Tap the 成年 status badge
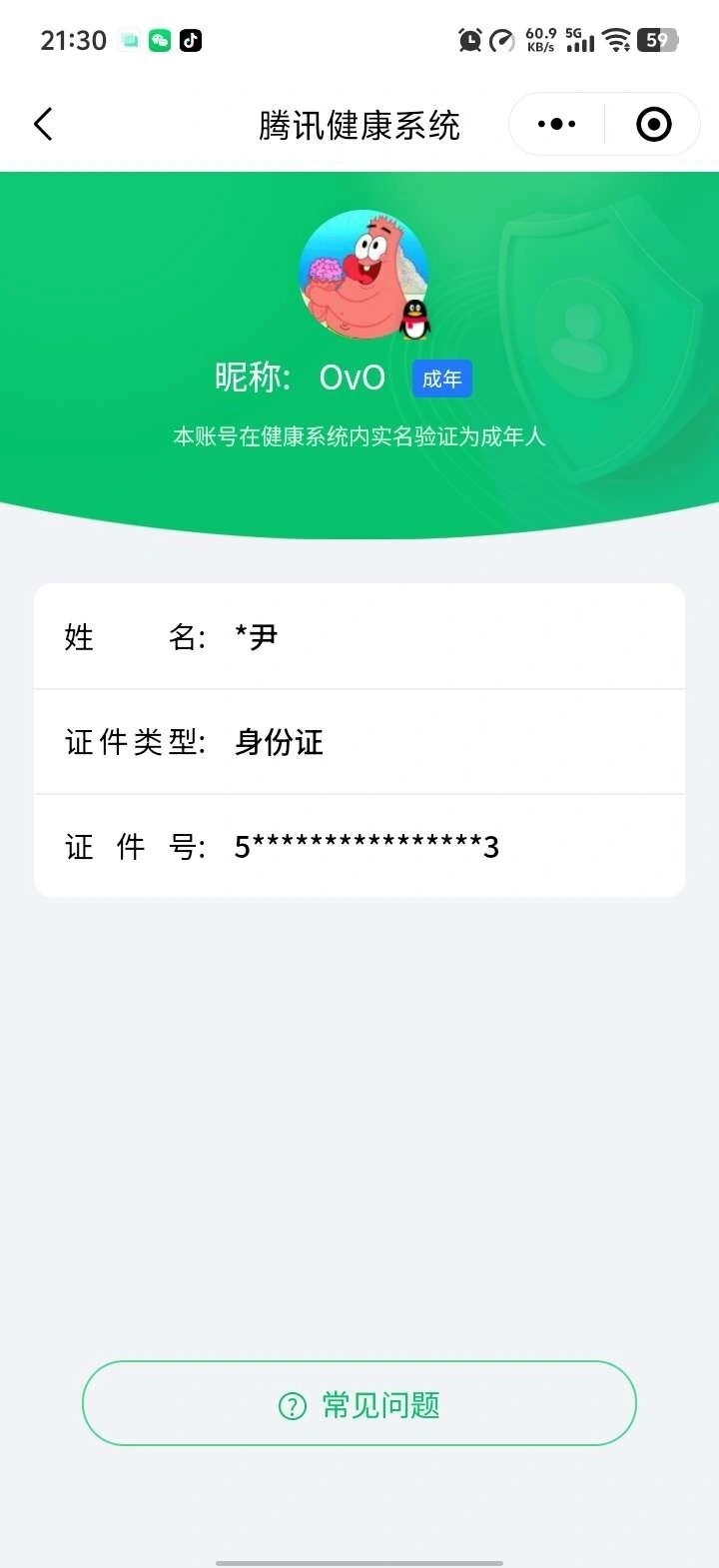This screenshot has height=1568, width=719. [x=441, y=378]
